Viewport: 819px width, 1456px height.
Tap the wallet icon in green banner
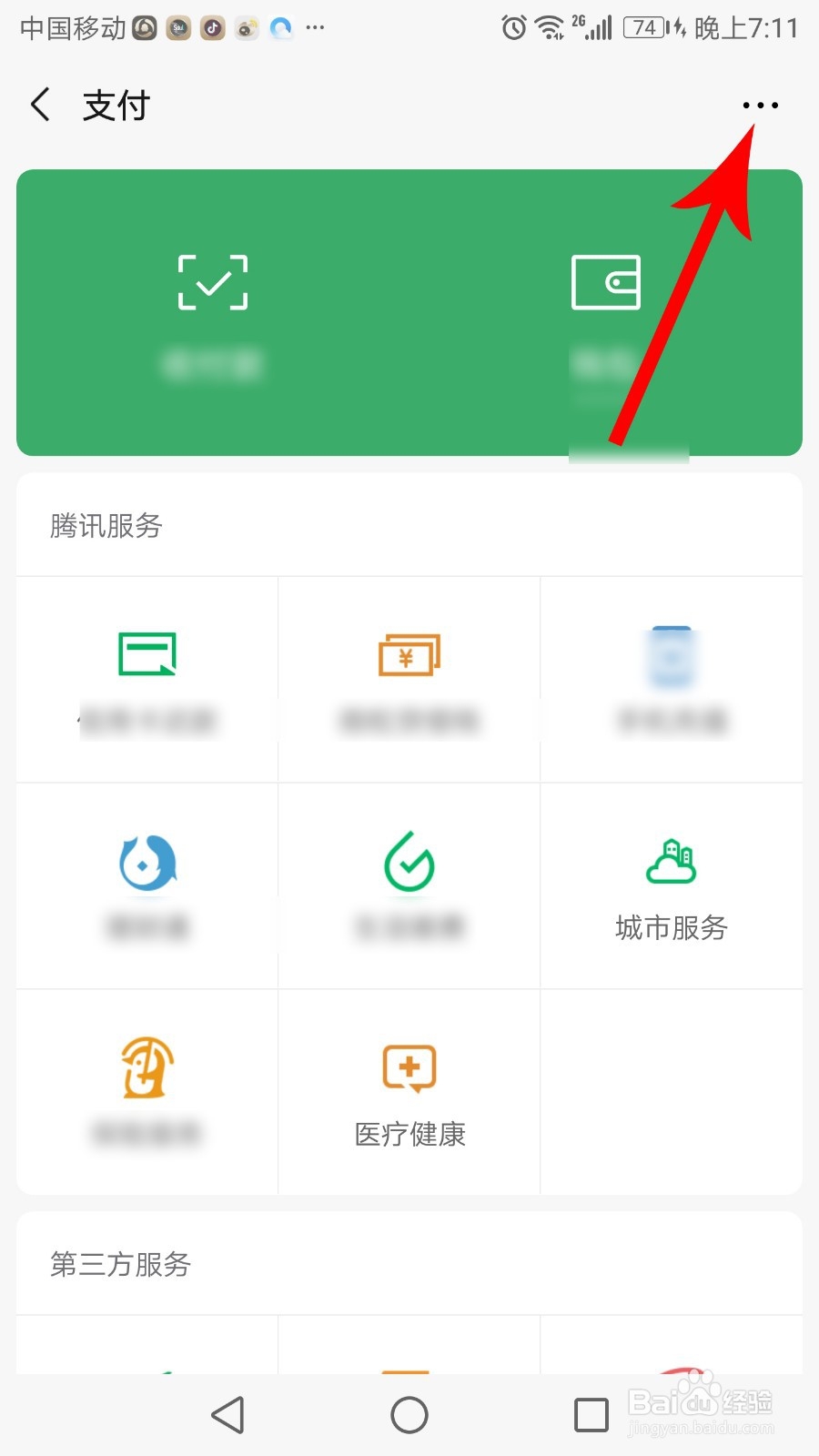pyautogui.click(x=605, y=282)
